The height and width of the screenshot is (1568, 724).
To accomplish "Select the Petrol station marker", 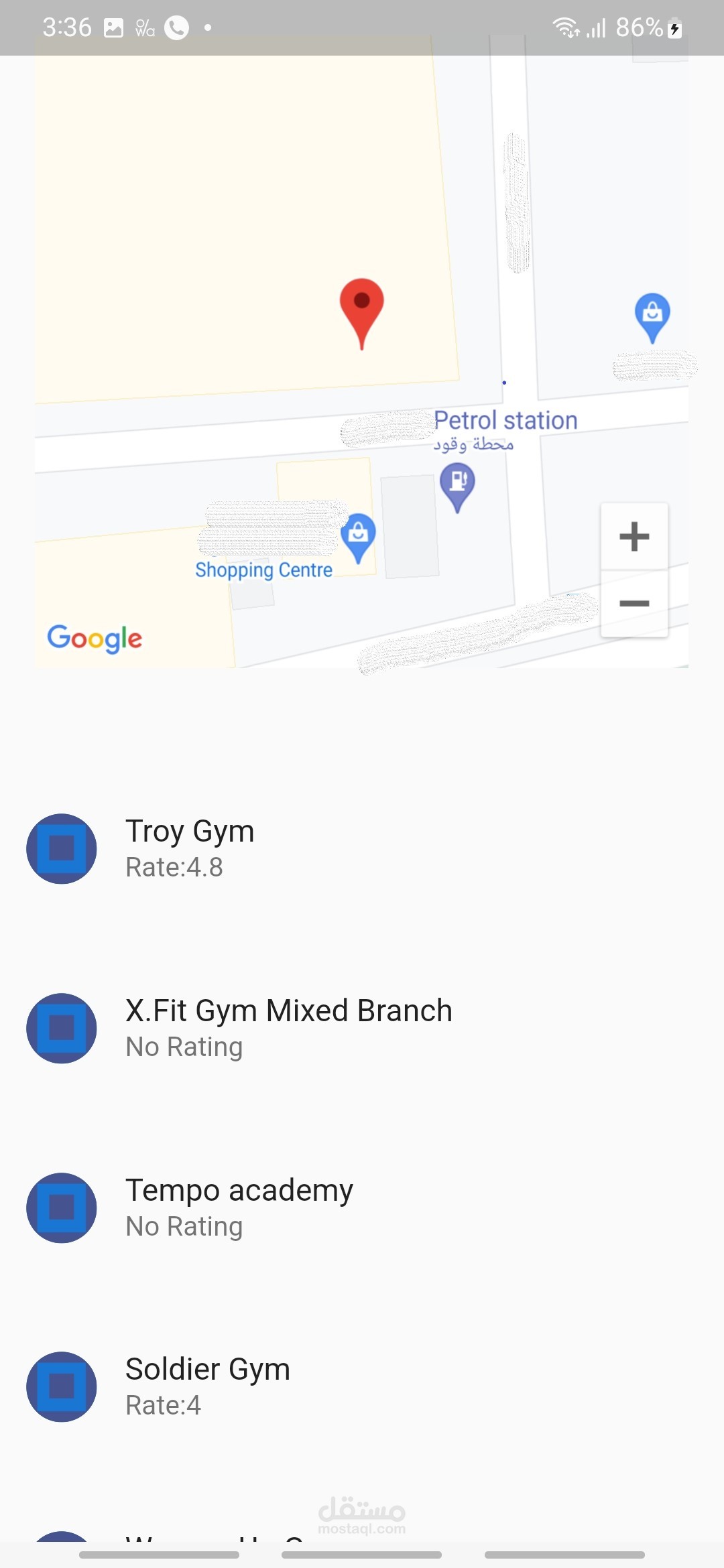I will point(458,486).
